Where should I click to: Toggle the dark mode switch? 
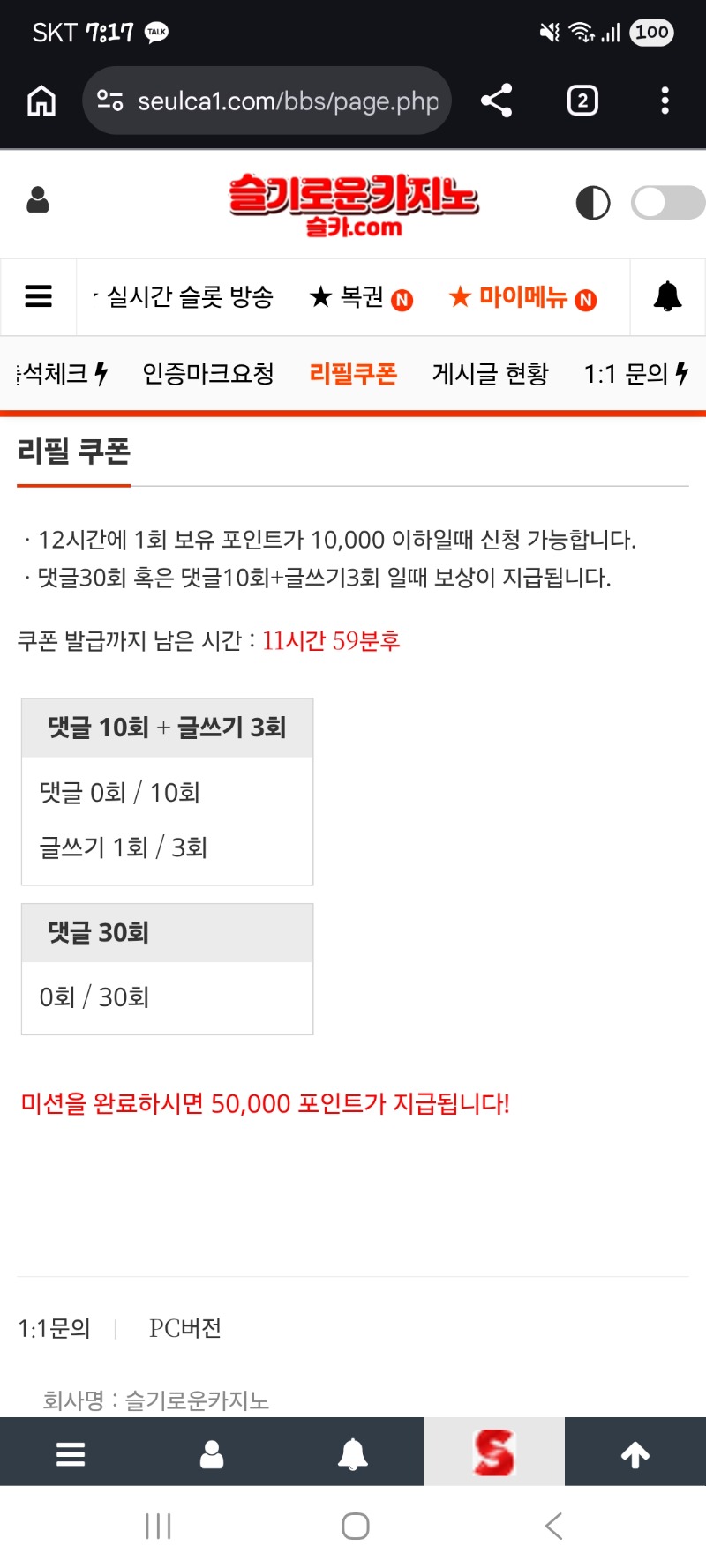pos(667,203)
